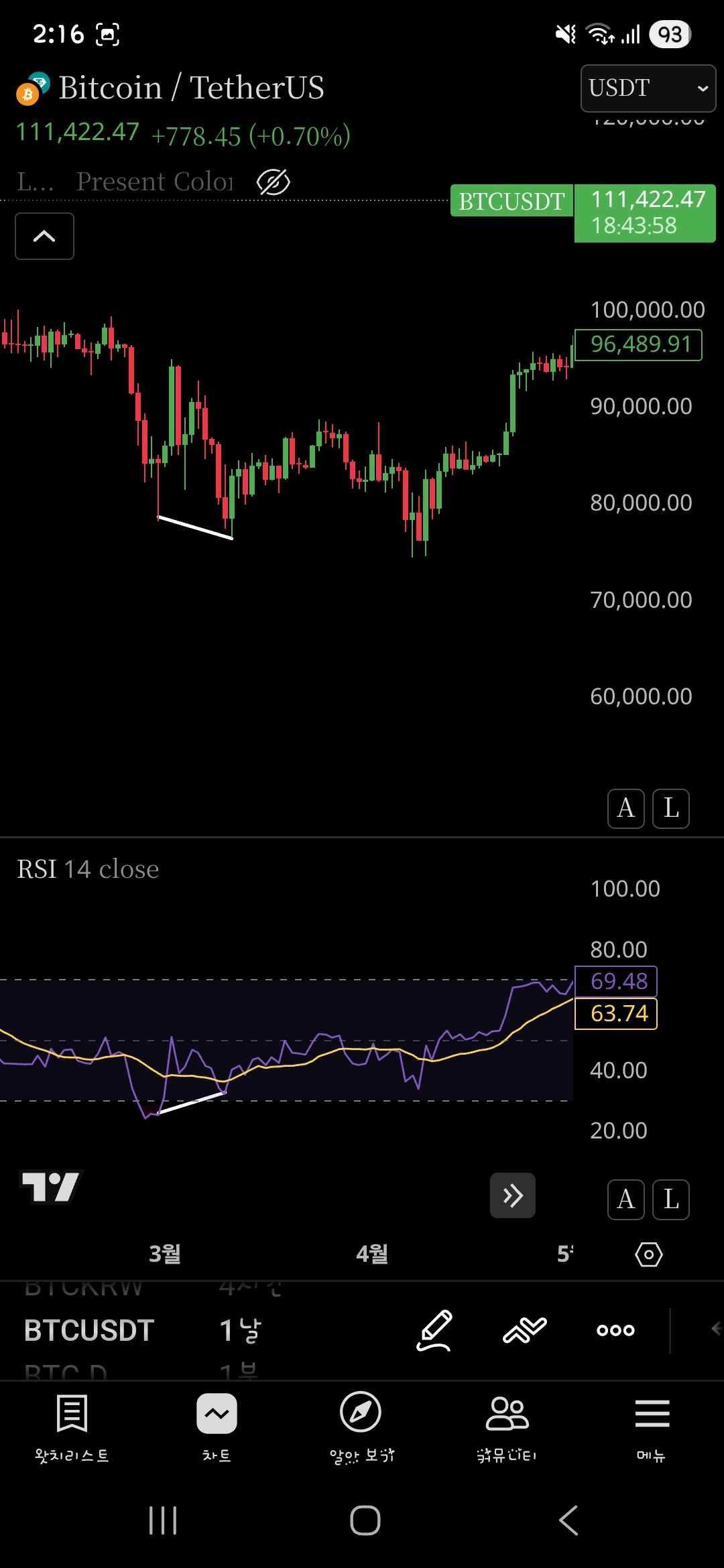Open the USDT currency dropdown
The height and width of the screenshot is (1568, 724).
[648, 88]
